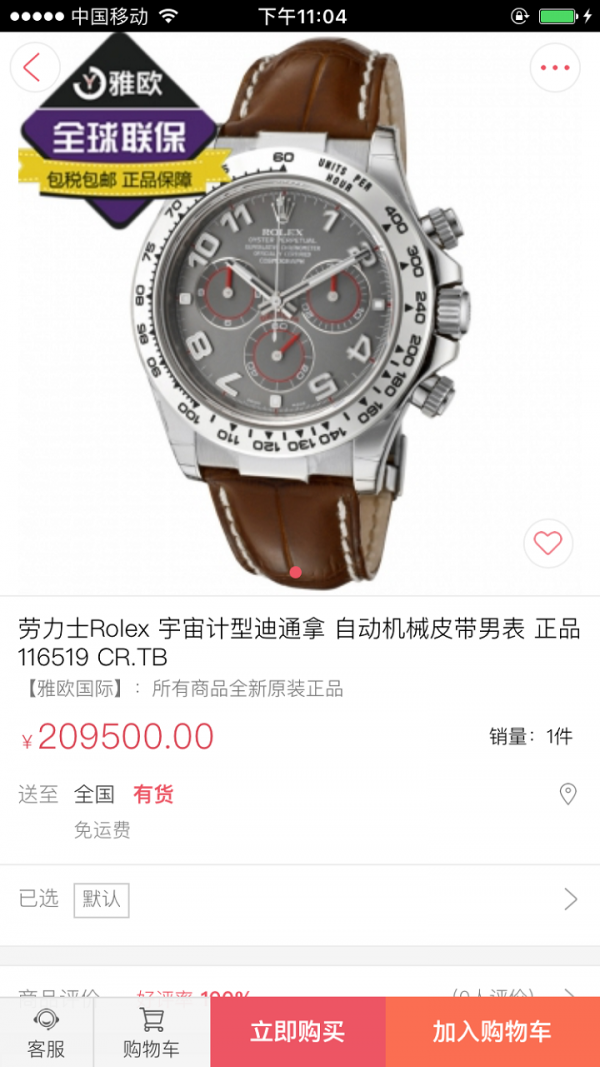Add this watch to favorites with heart icon
600x1067 pixels.
click(547, 544)
